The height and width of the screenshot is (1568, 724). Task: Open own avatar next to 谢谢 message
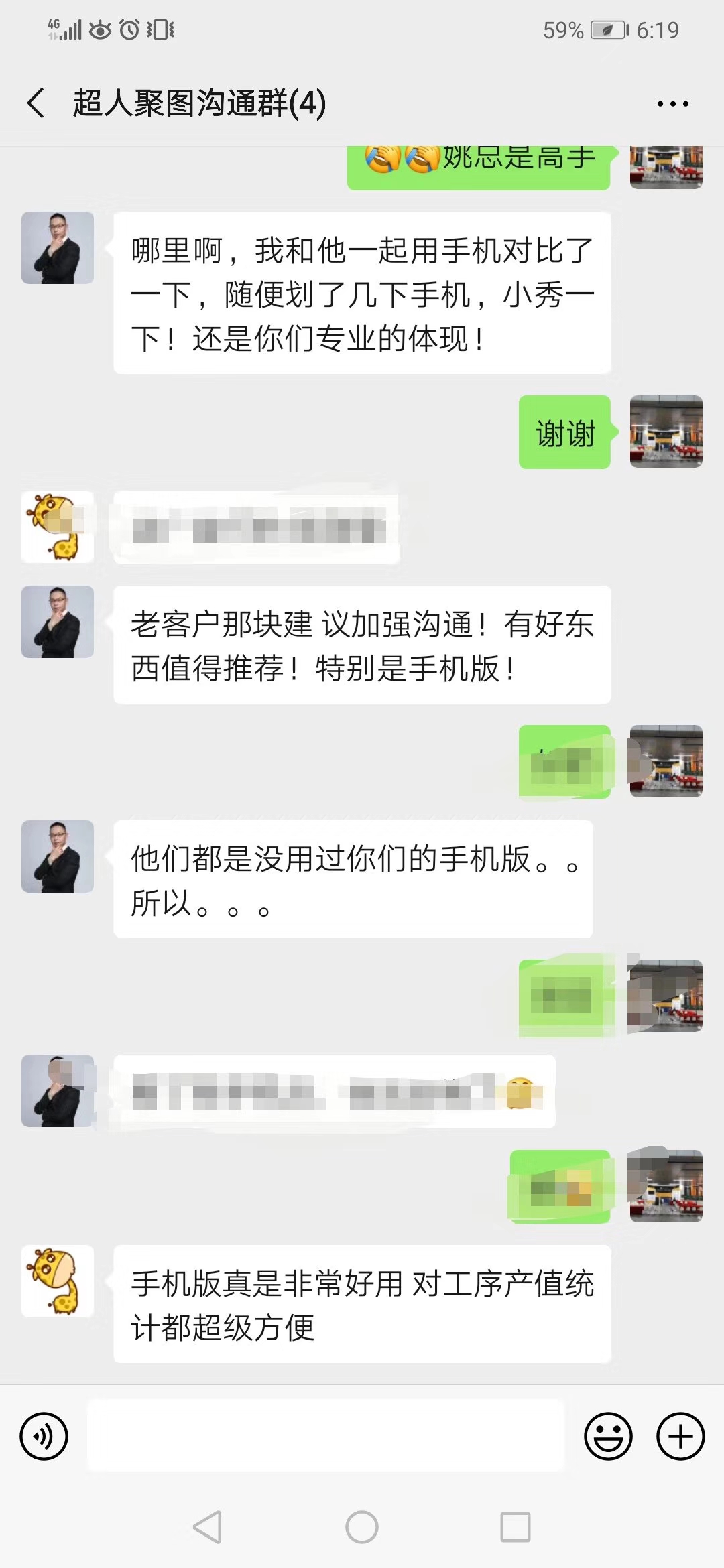coord(666,432)
